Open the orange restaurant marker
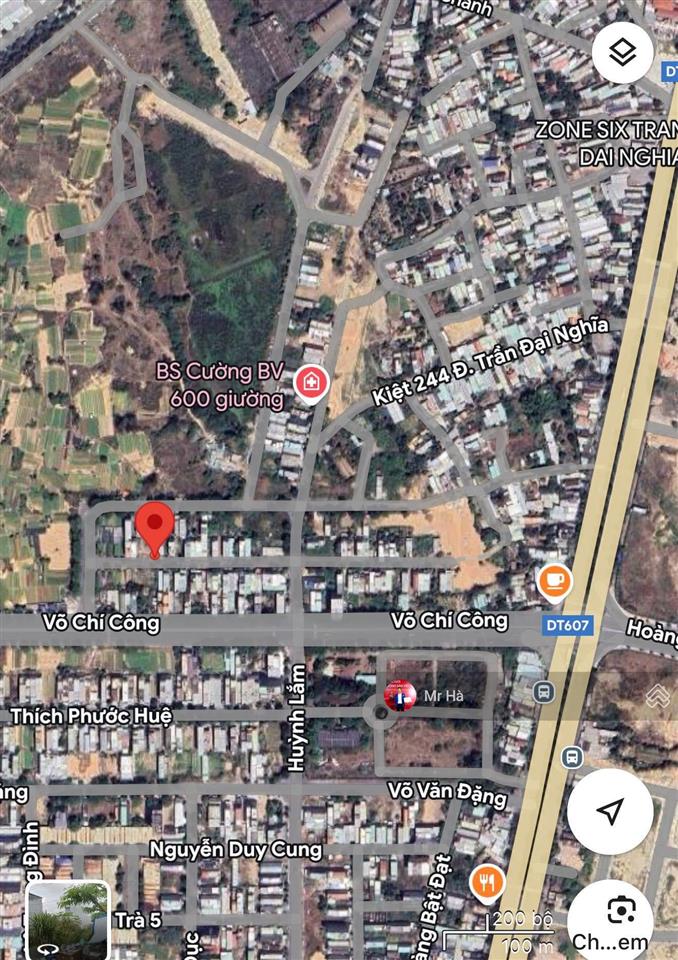 tap(488, 882)
